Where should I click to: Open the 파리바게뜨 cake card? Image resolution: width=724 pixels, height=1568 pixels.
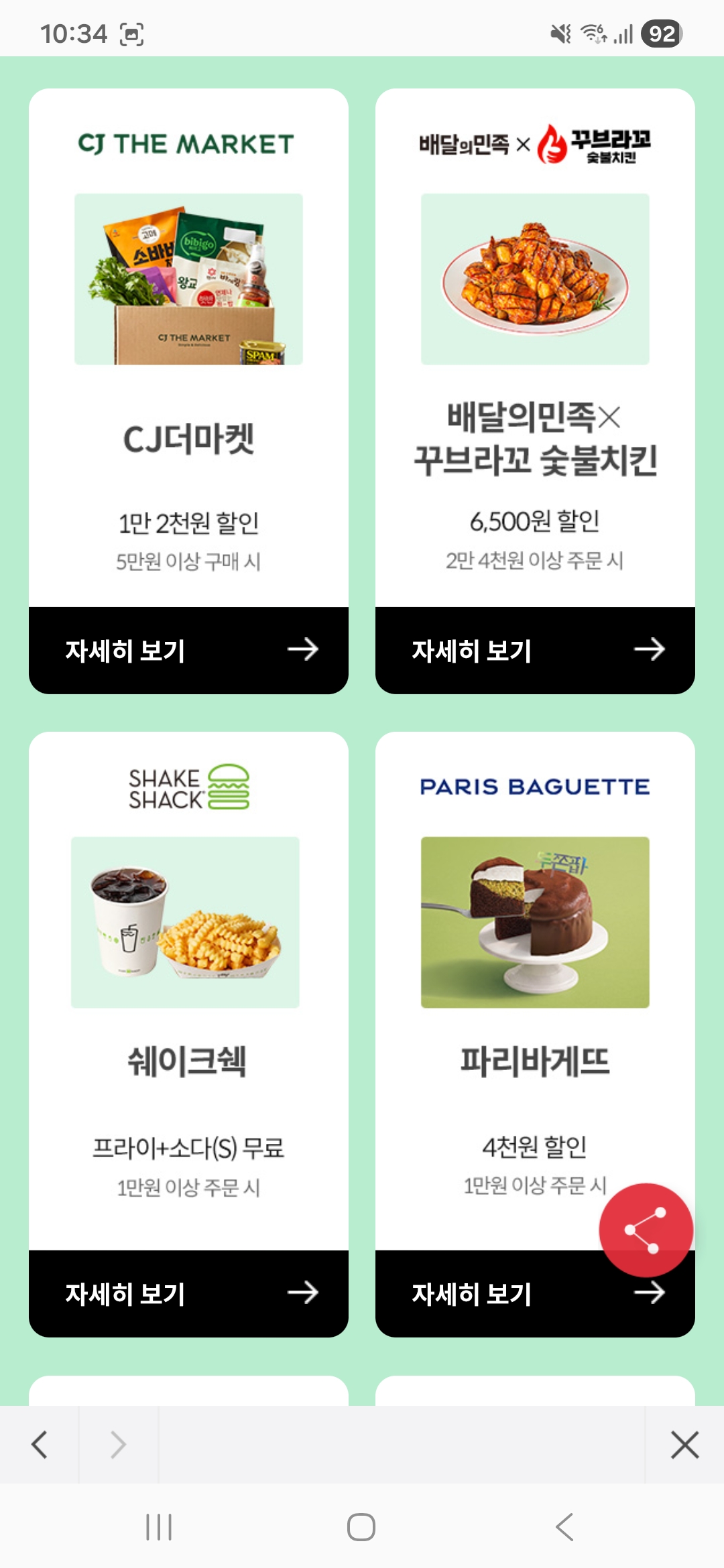point(535,972)
